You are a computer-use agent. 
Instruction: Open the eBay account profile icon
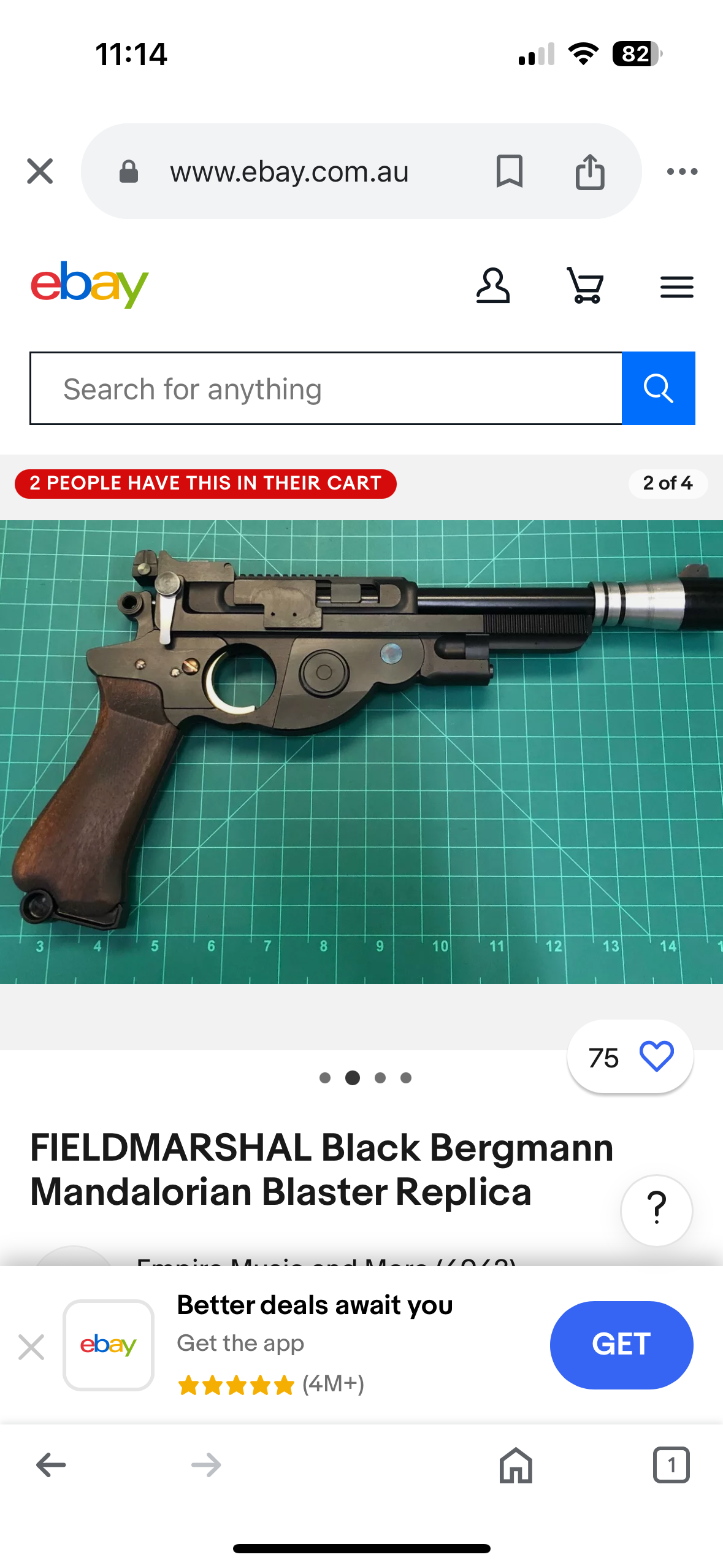[x=493, y=286]
